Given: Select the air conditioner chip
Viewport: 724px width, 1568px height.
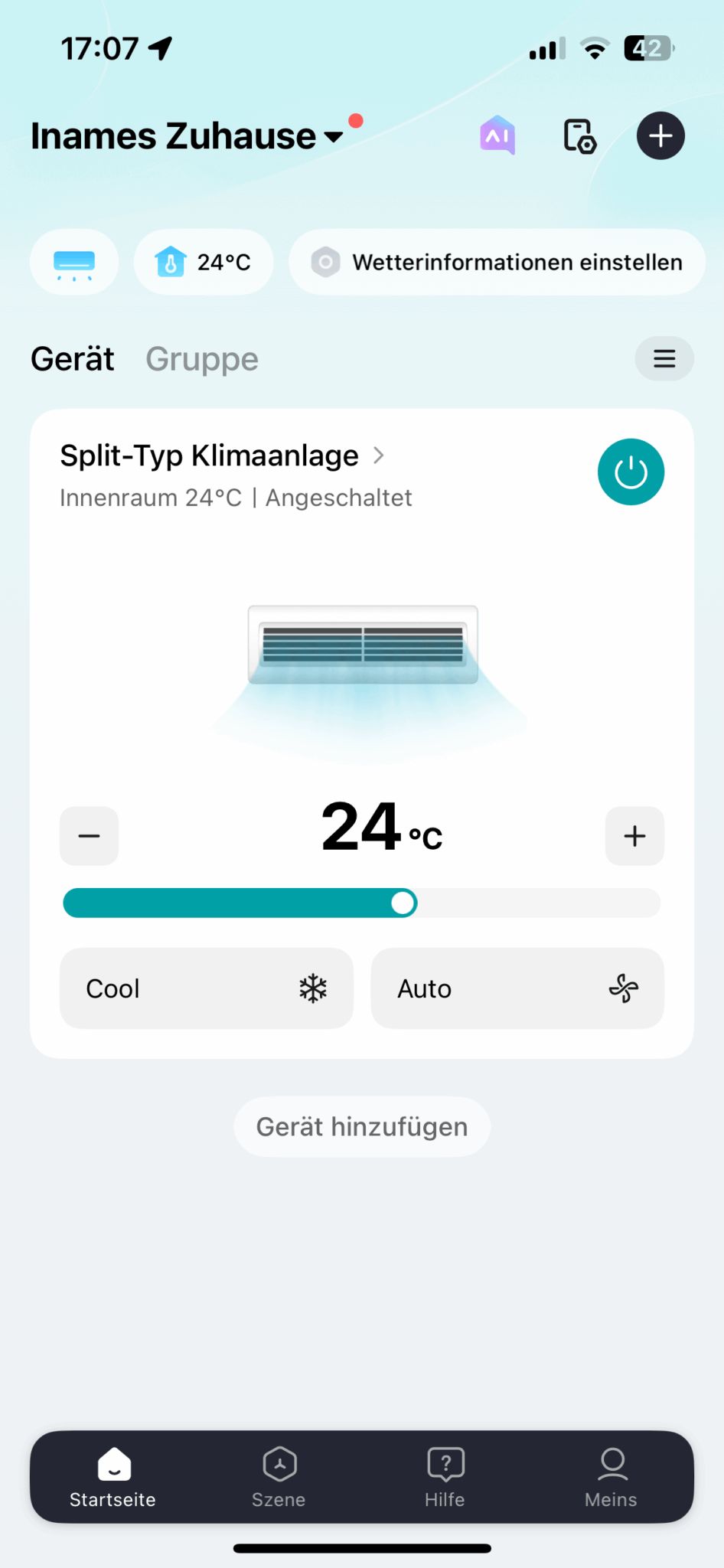Looking at the screenshot, I should click(74, 263).
